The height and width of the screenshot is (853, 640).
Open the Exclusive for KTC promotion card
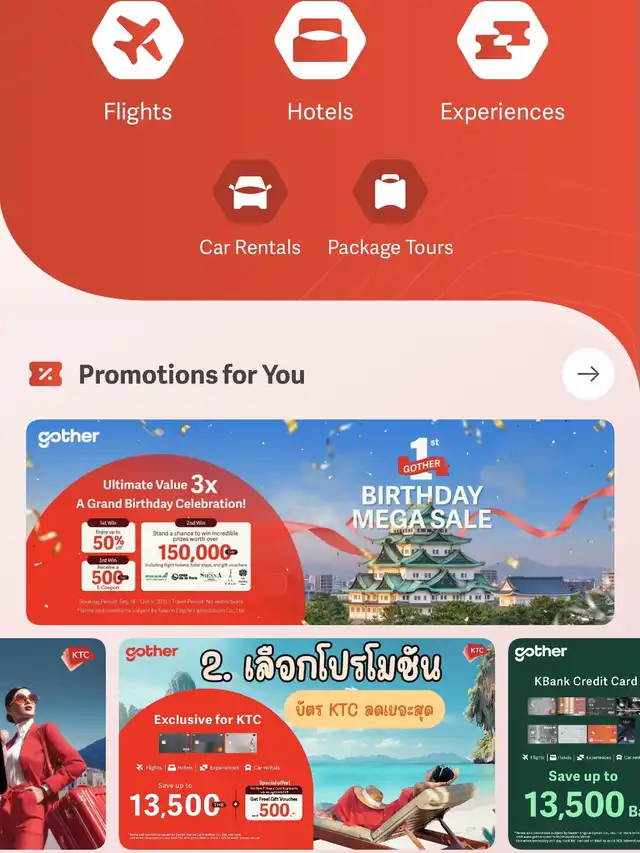306,743
